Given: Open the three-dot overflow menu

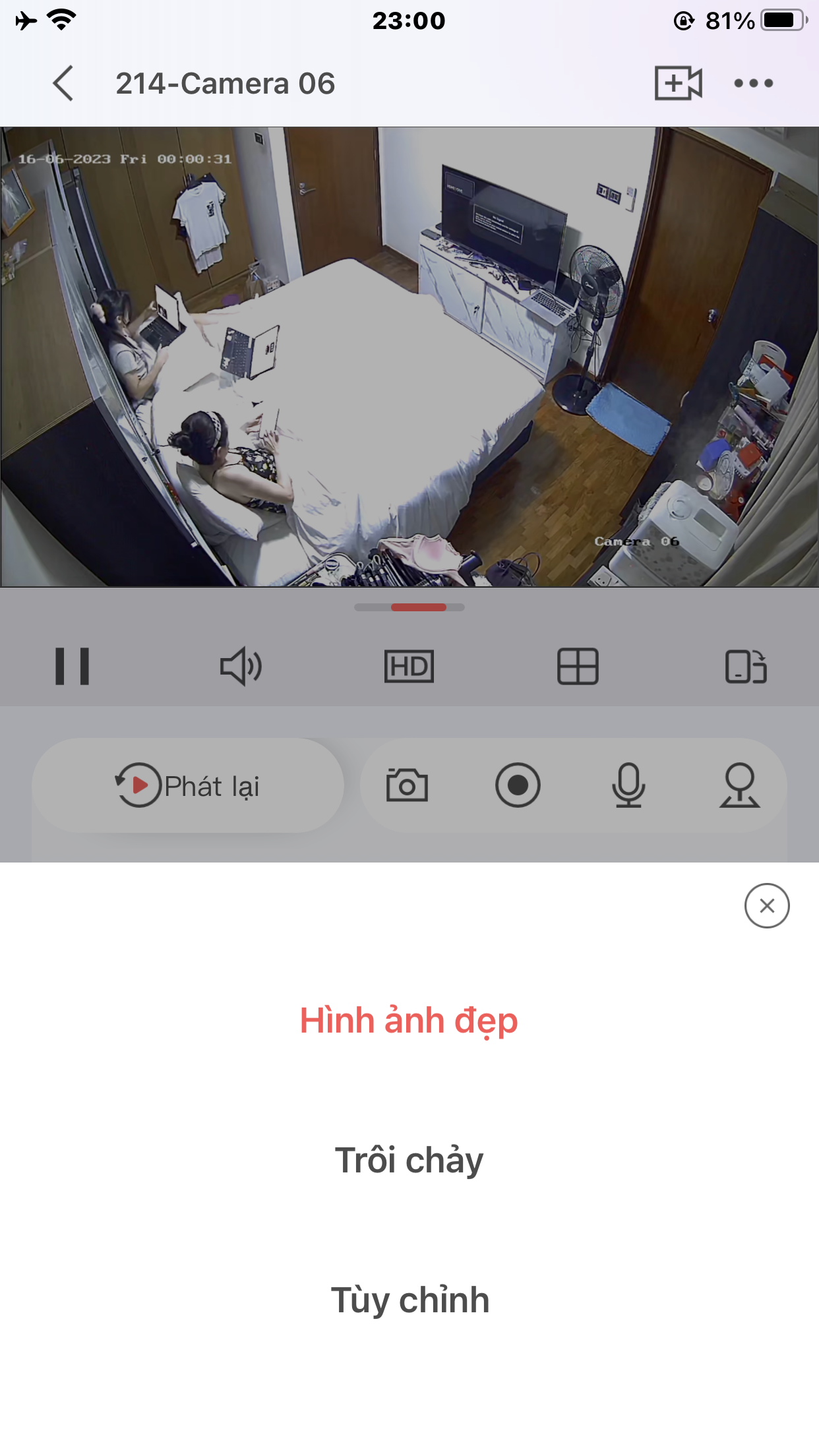Looking at the screenshot, I should pos(753,84).
